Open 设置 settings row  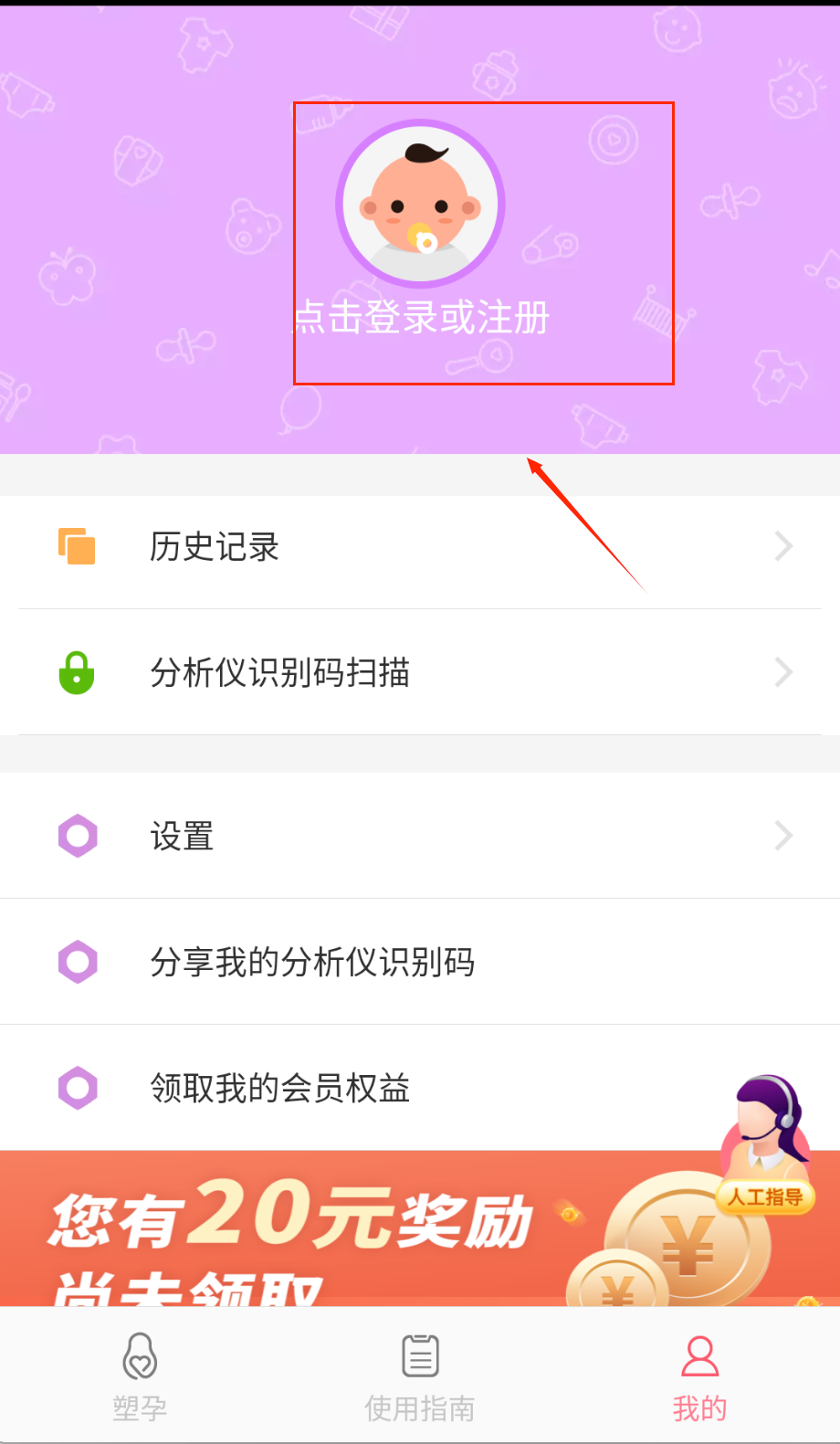coord(420,836)
